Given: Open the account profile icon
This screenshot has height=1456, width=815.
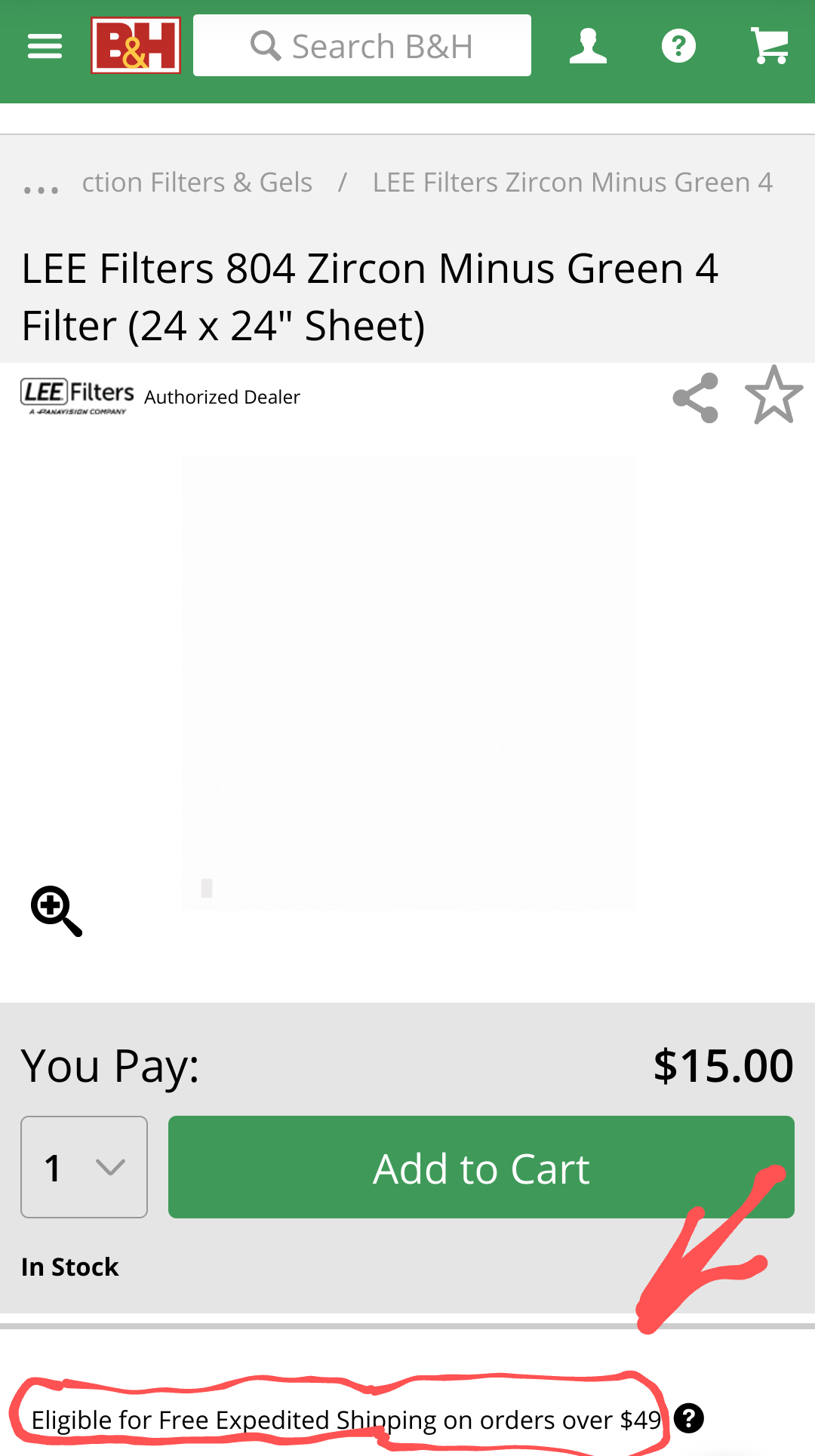Looking at the screenshot, I should click(588, 46).
